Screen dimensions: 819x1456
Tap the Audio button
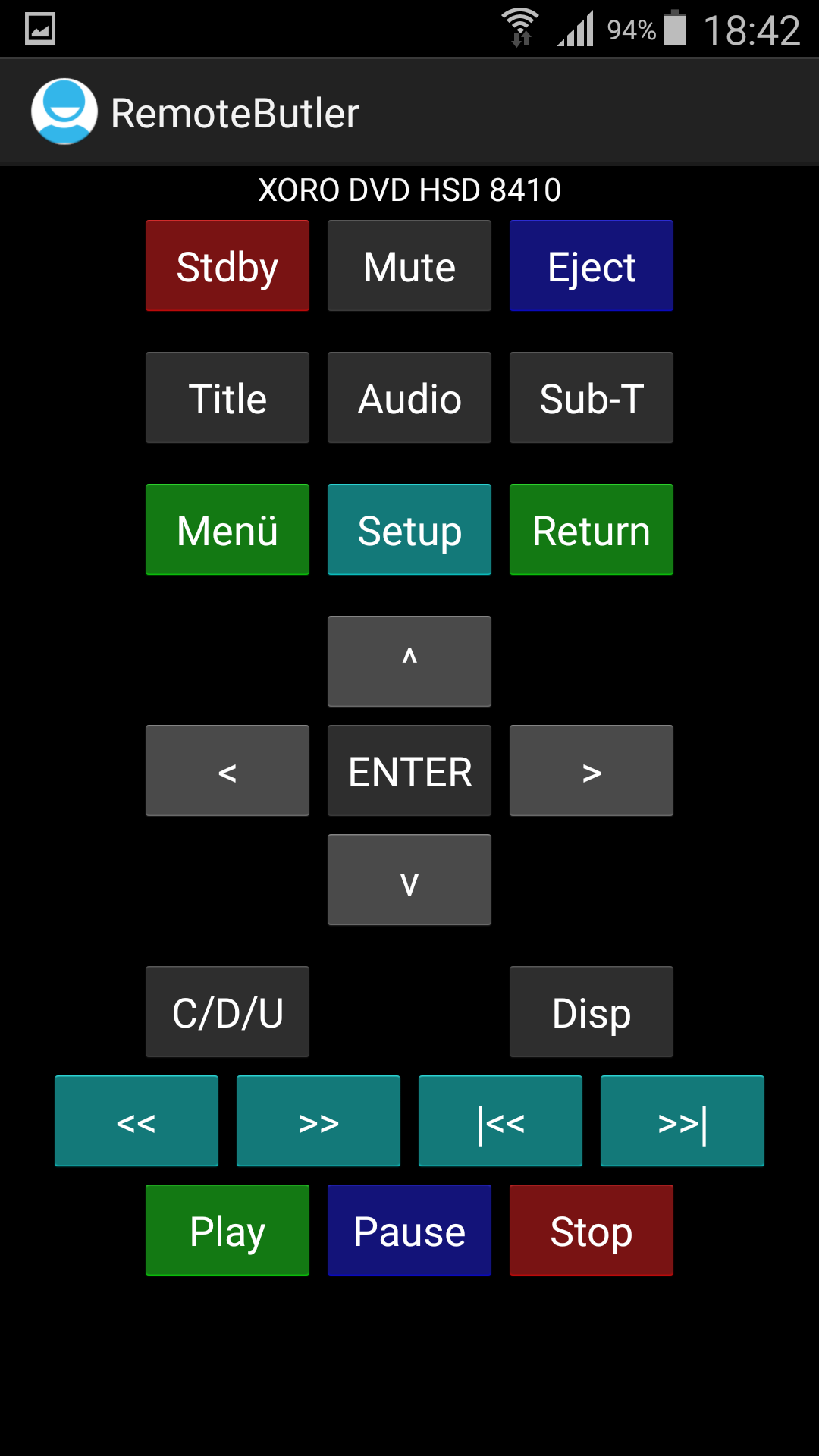click(409, 397)
